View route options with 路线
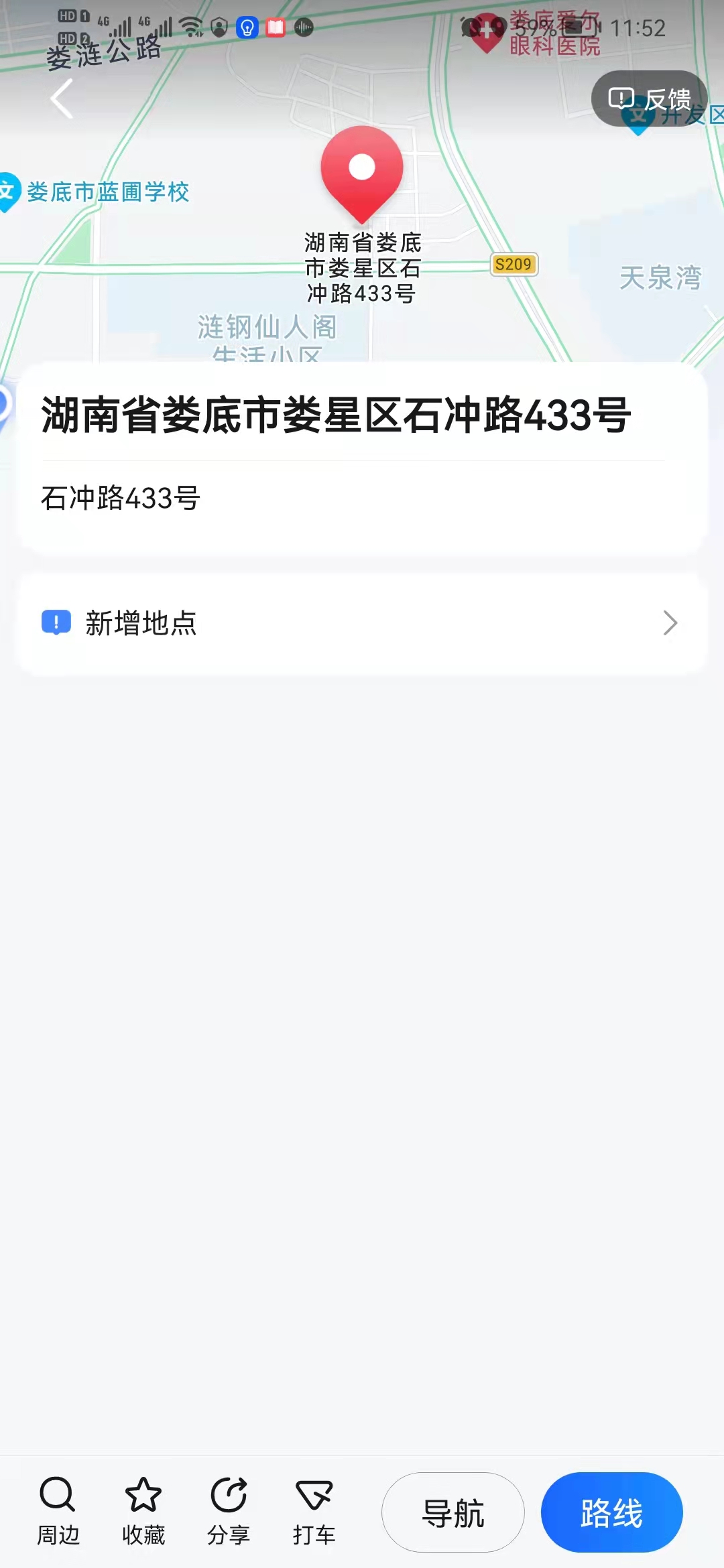Screen dimensions: 724x1568 click(611, 1513)
